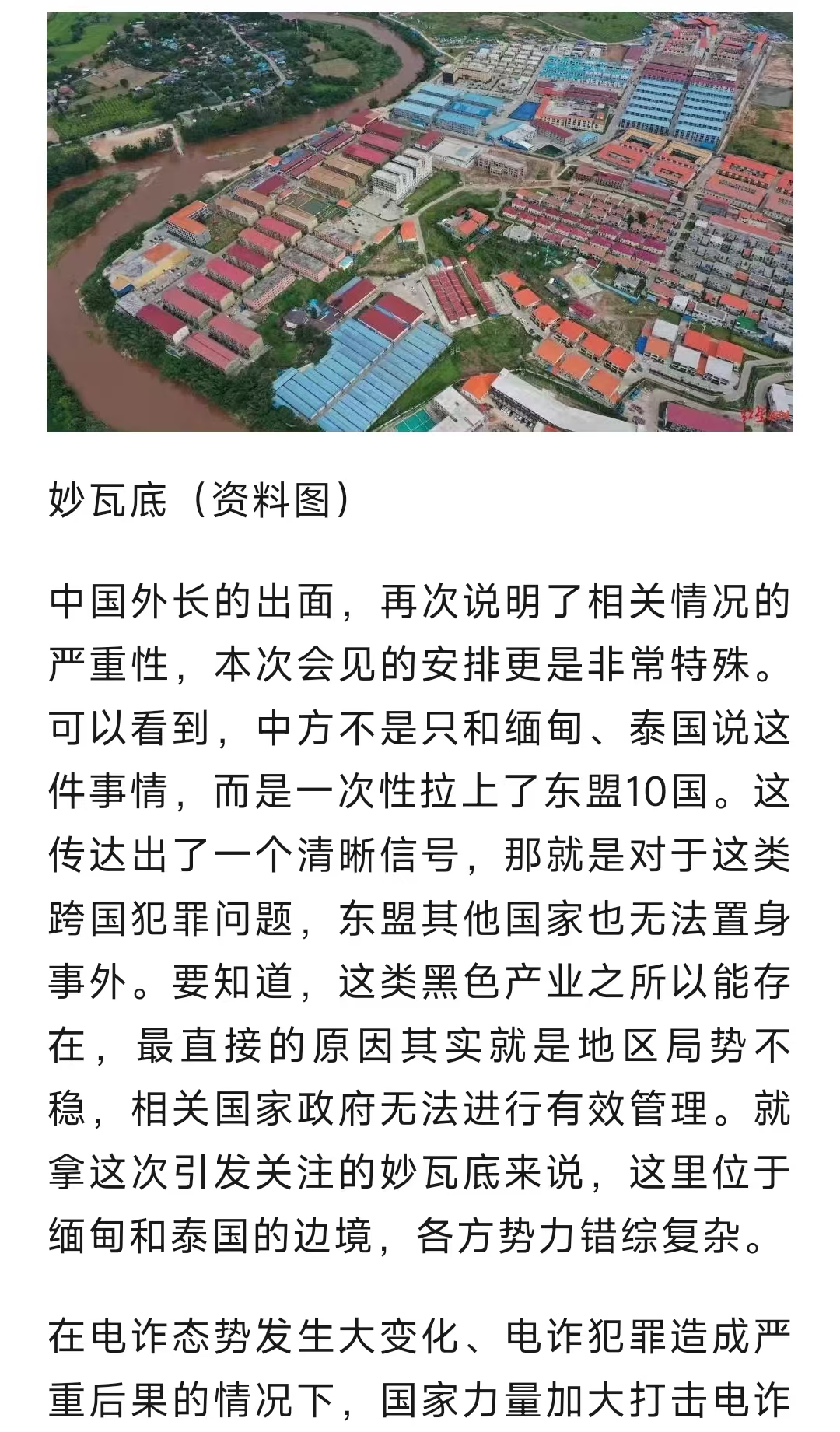This screenshot has width=840, height=1432.
Task: Open the aerial photo of Myawaddy full-screen
Action: [420, 222]
